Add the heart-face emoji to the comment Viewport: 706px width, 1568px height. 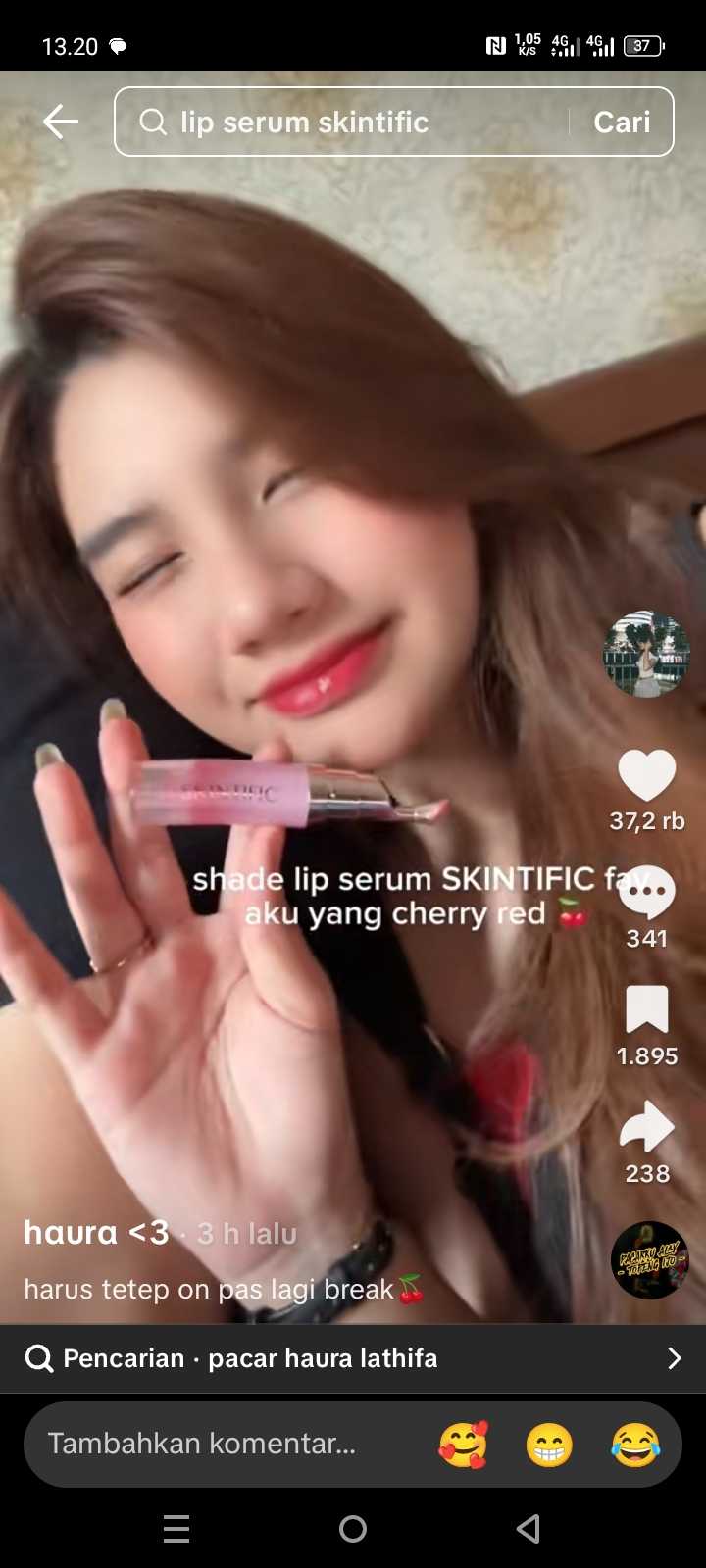click(463, 1445)
